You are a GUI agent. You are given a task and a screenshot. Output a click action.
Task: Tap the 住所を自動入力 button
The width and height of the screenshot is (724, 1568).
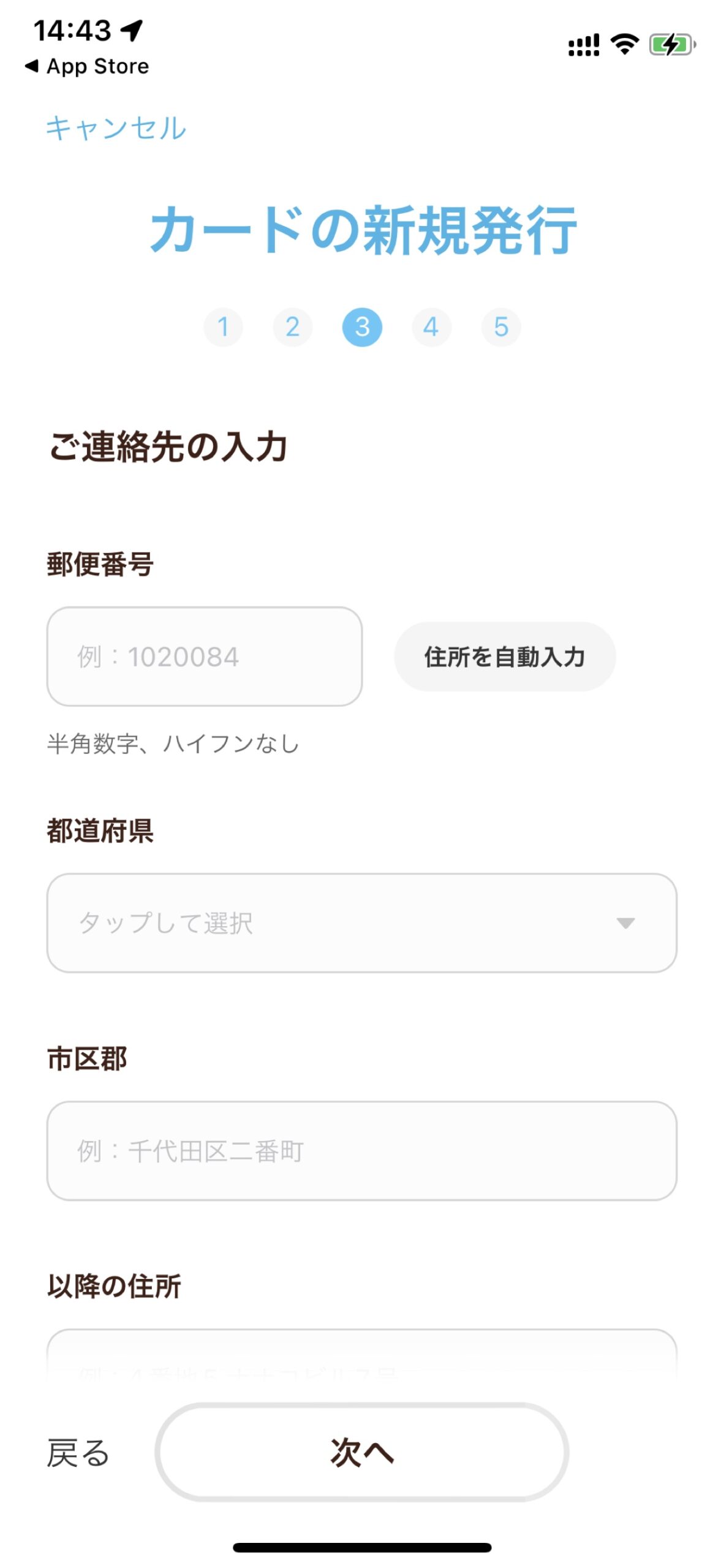click(x=505, y=657)
